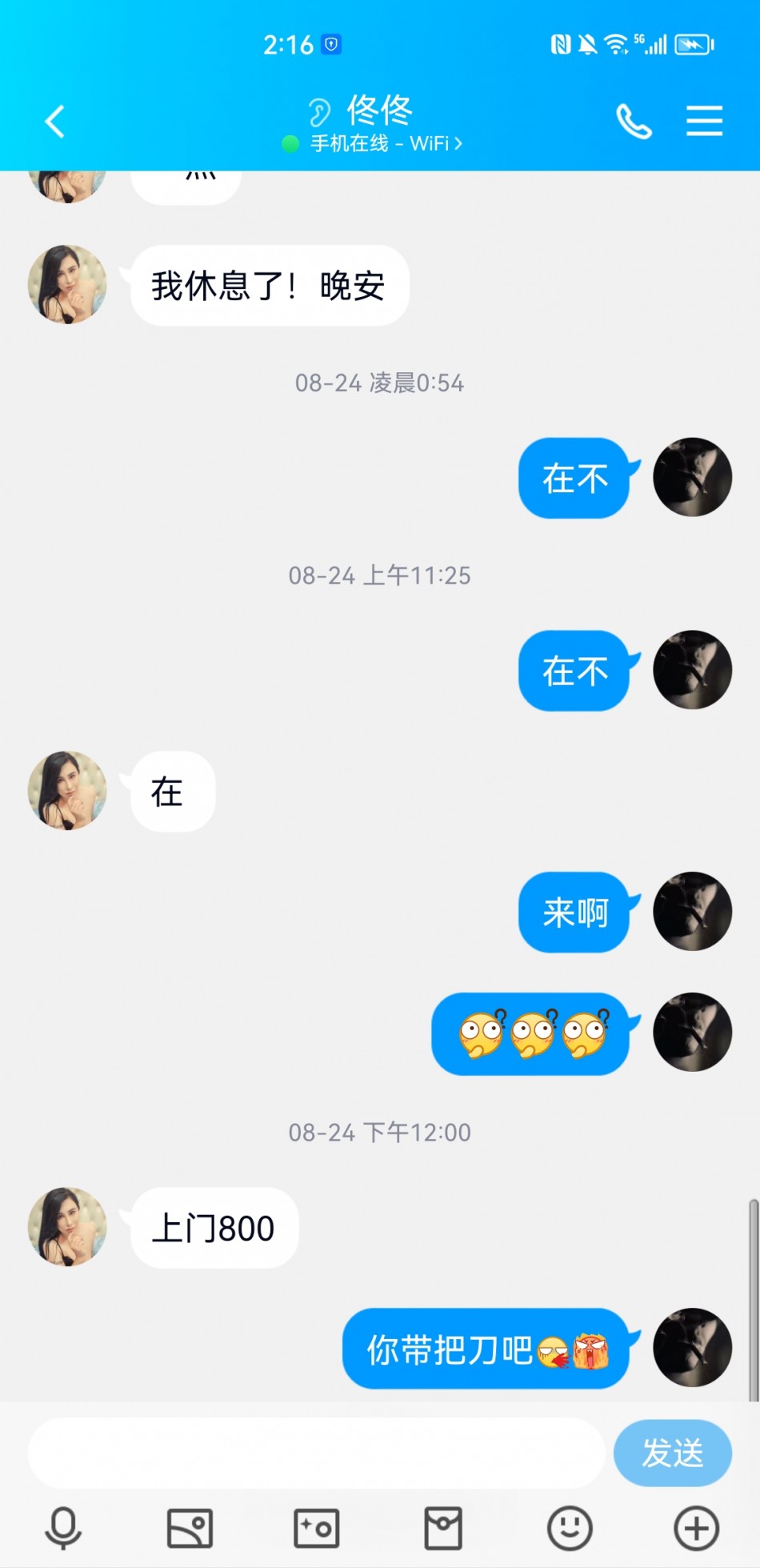
Task: Record a voice message with the microphone
Action: 63,1528
